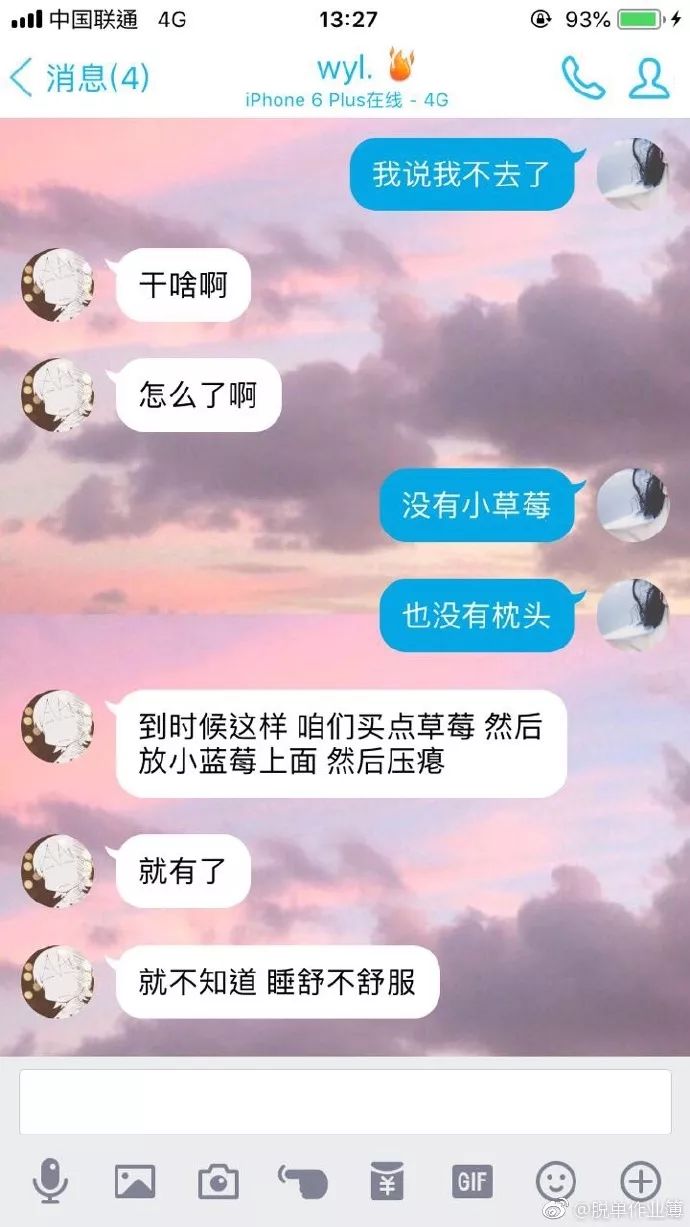Tap wyl.'s avatar beside 干啥啊
The width and height of the screenshot is (690, 1227).
point(57,286)
